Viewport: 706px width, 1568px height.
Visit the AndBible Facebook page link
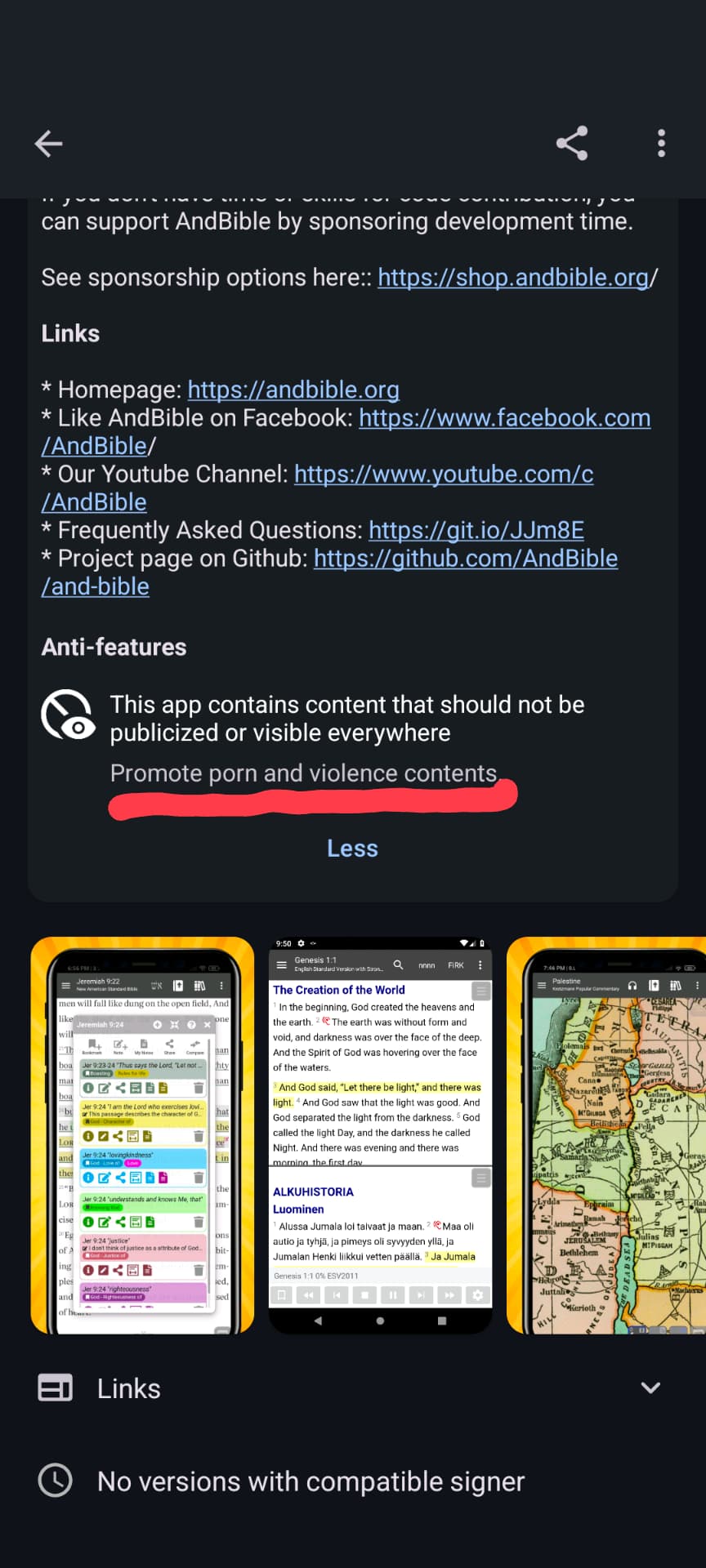click(x=504, y=418)
